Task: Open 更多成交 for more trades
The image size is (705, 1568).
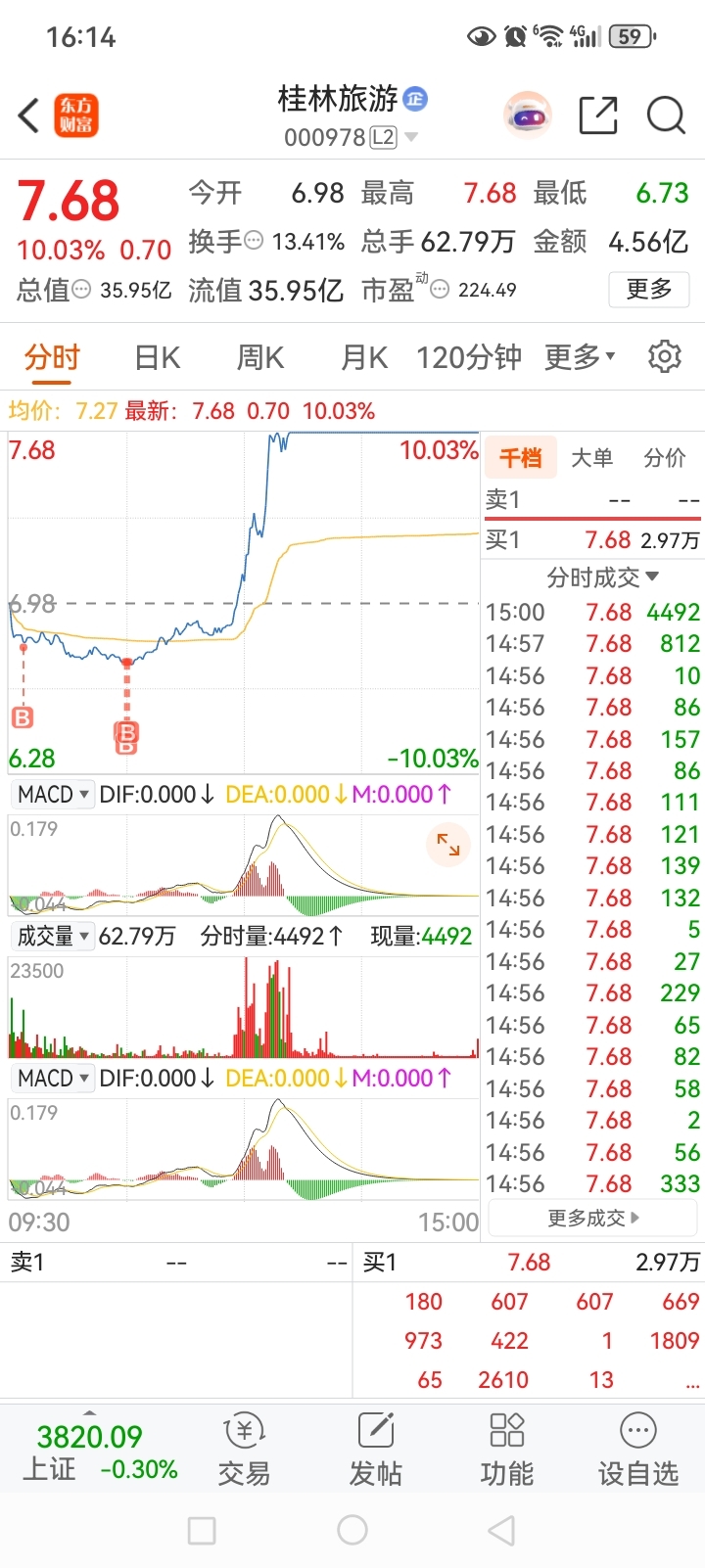Action: 592,1218
